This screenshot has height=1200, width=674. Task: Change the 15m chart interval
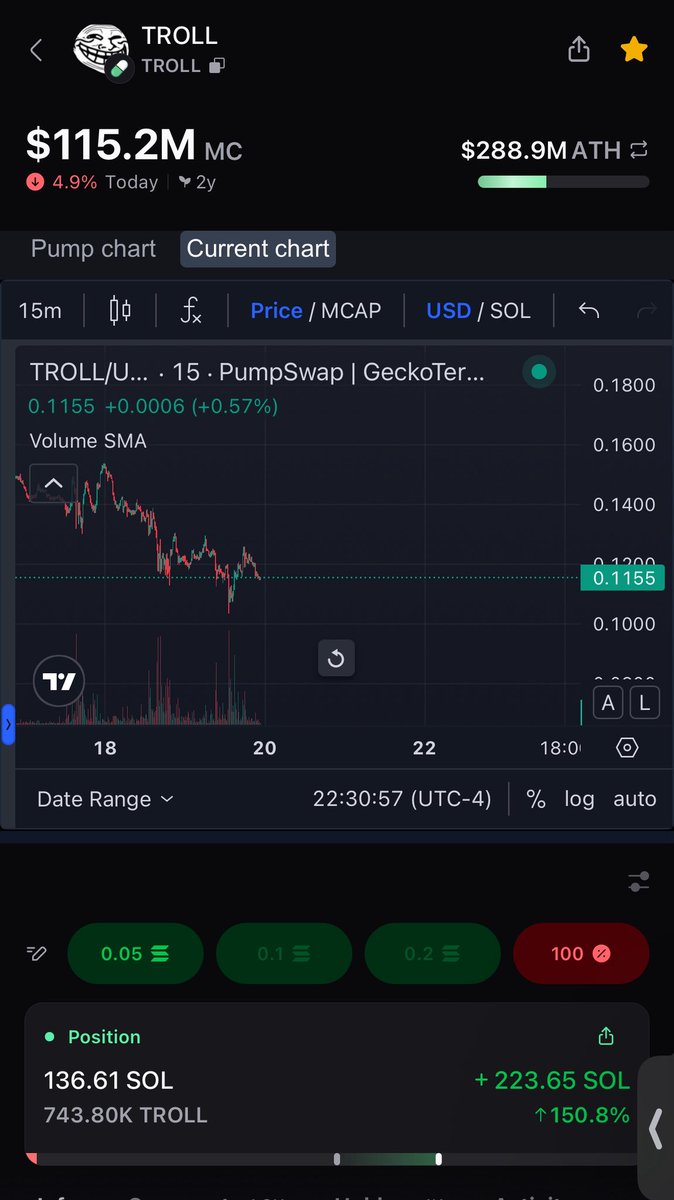[40, 311]
